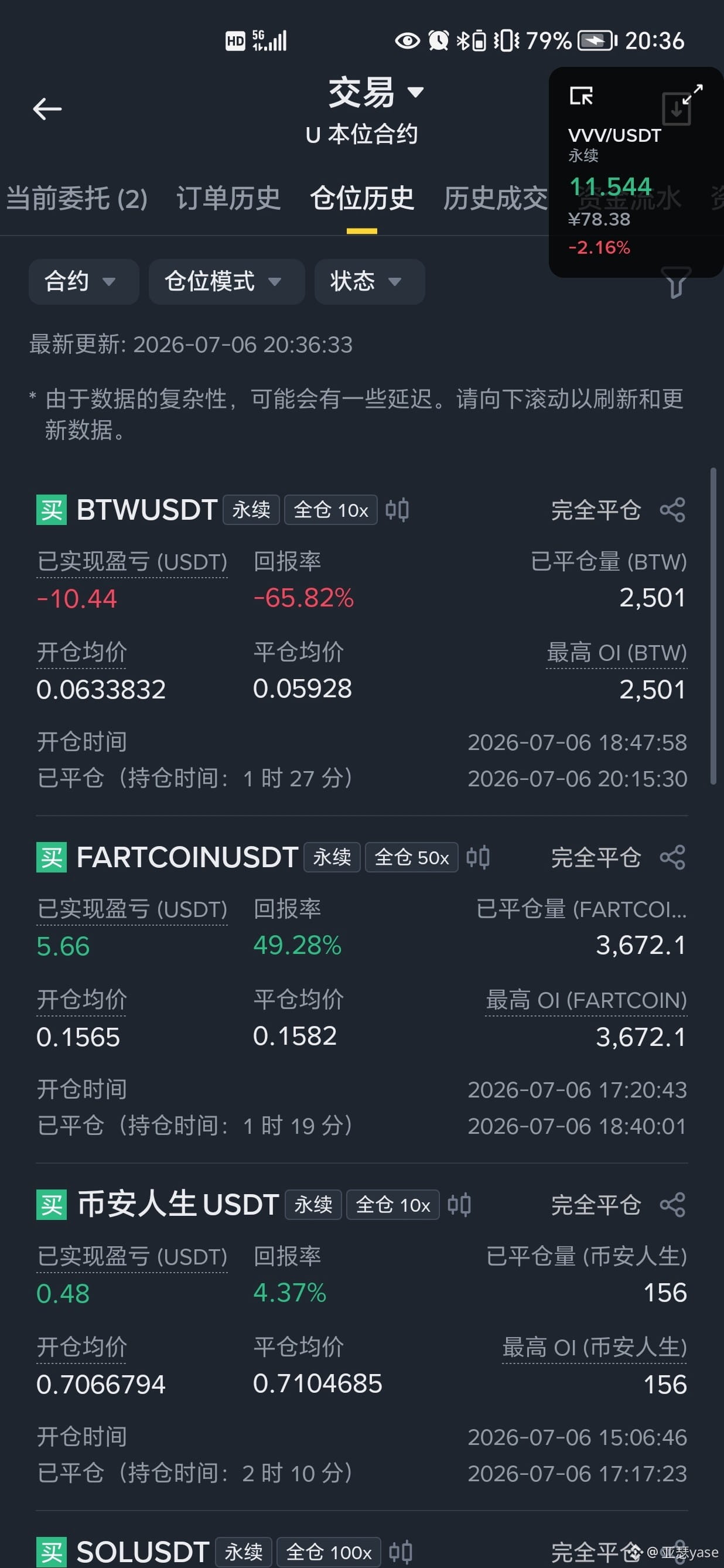The image size is (724, 1568).
Task: Expand the VVV/USDT floating window
Action: 692,94
